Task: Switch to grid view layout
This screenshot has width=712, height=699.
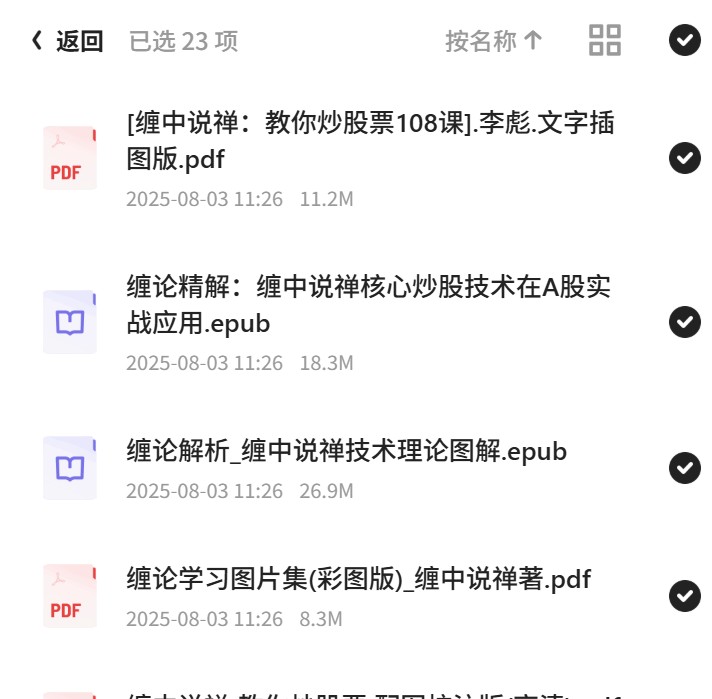Action: pos(604,40)
